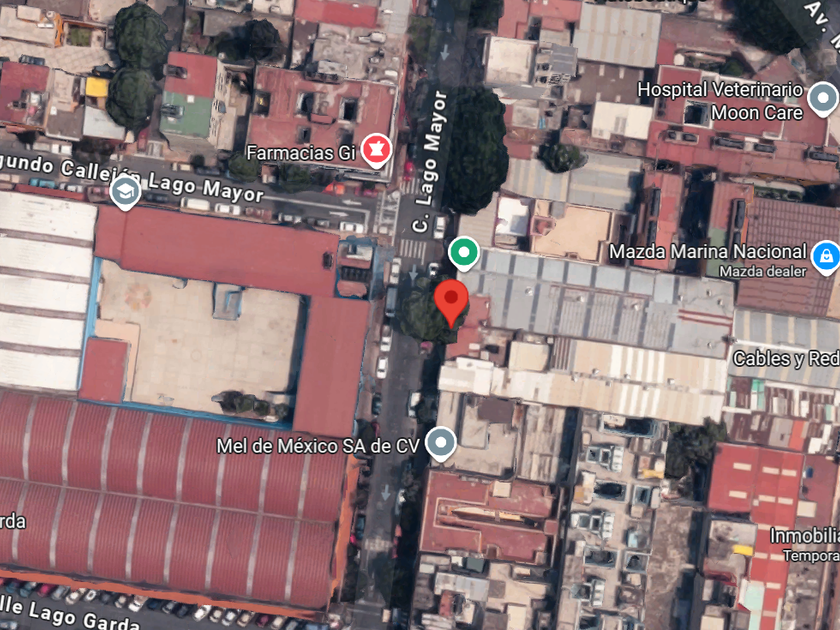Select the green place marker on C. Lago Mayor
The image size is (840, 630).
tap(464, 253)
